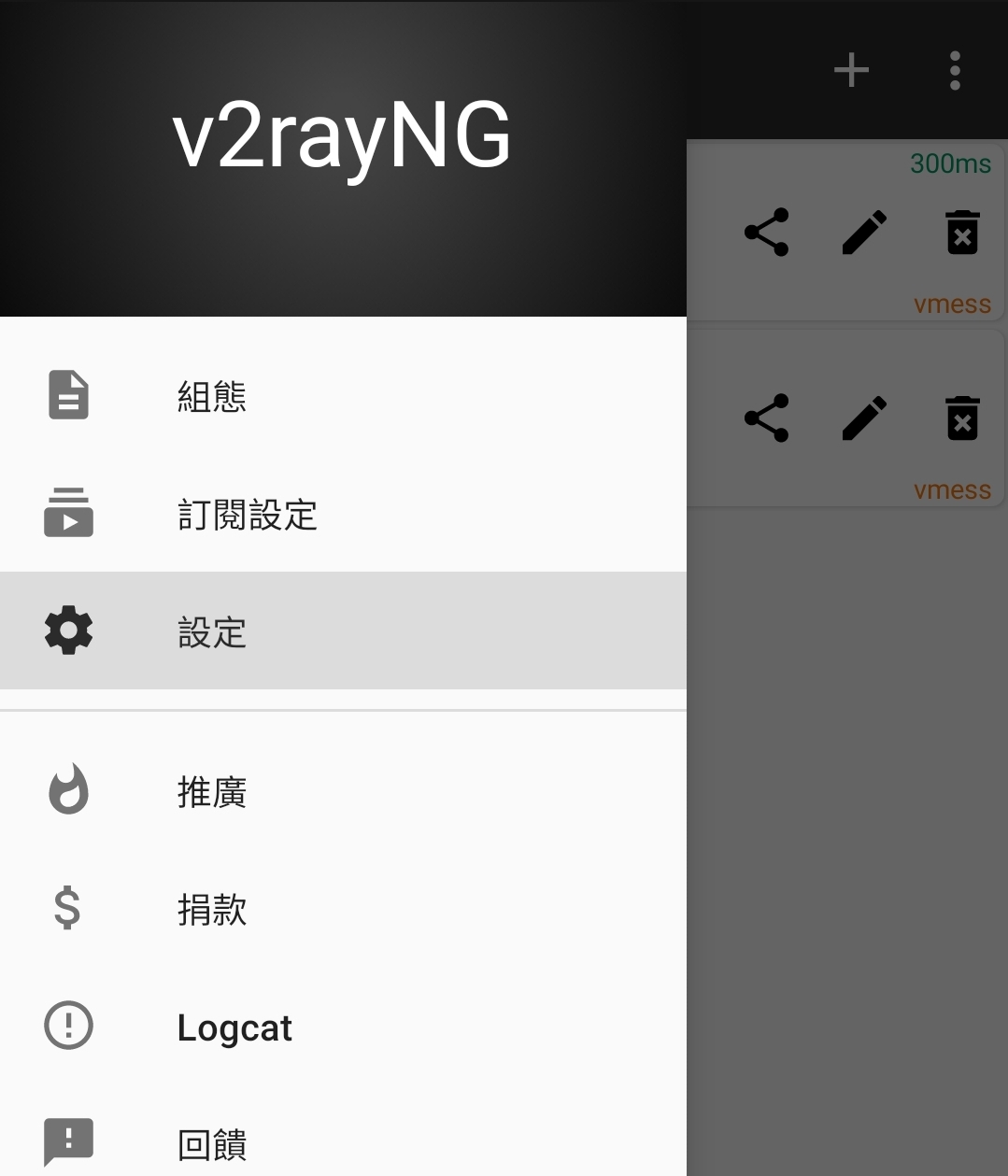
Task: Share the second vmess server
Action: pos(766,418)
